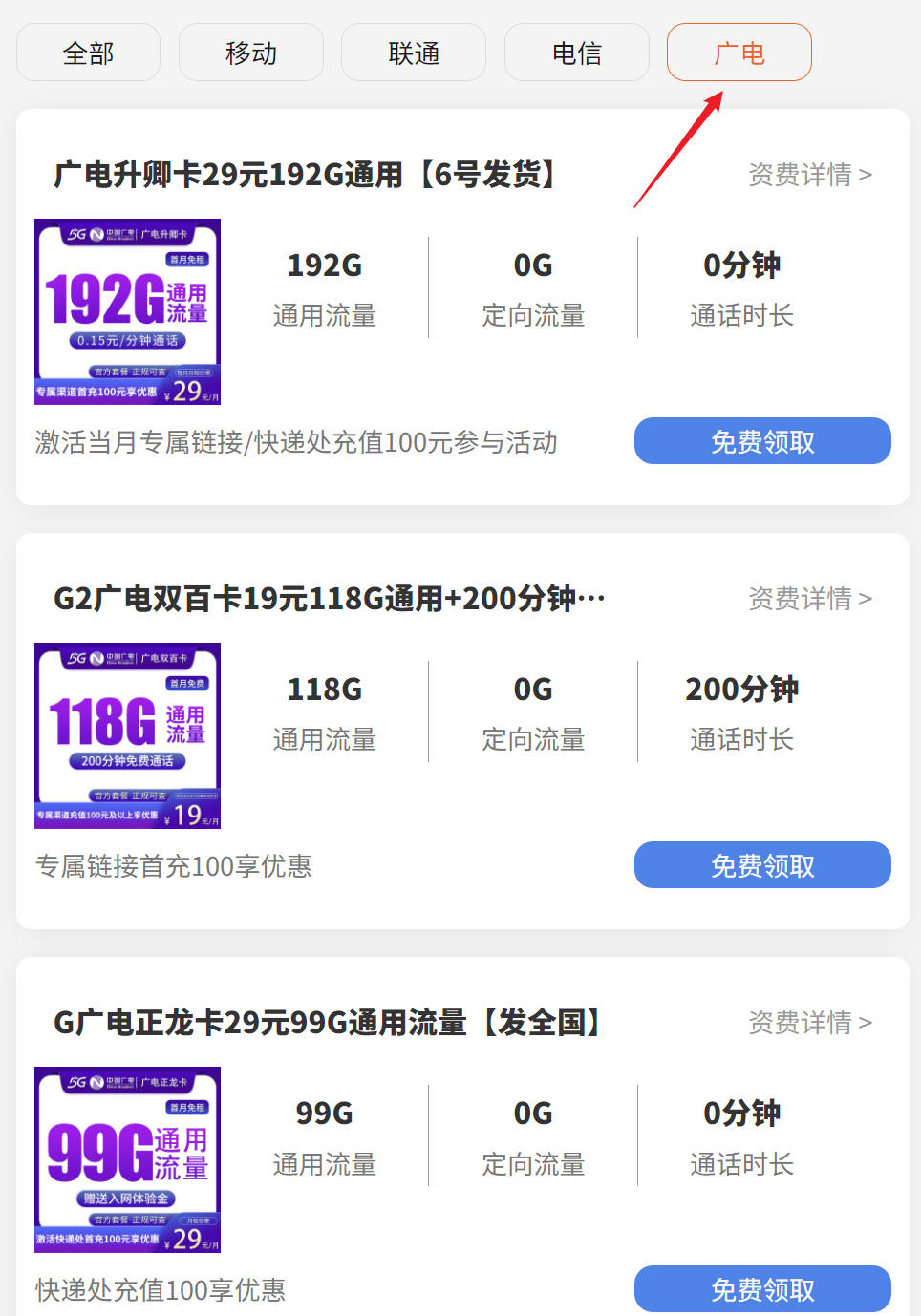The width and height of the screenshot is (921, 1316).
Task: Expand truncated title of G2广电双百卡 plan
Action: pos(330,599)
